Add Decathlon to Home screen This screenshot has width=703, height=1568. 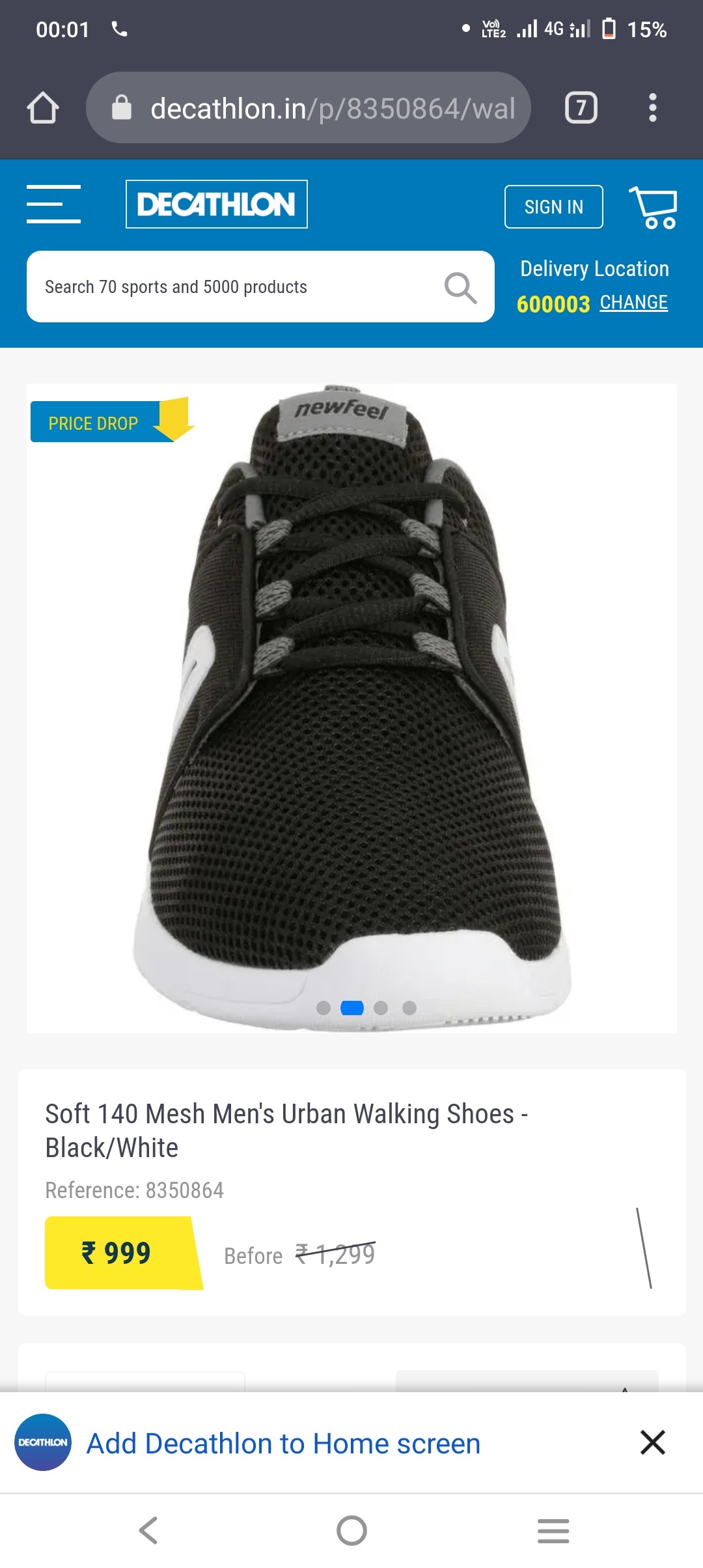[x=284, y=1444]
